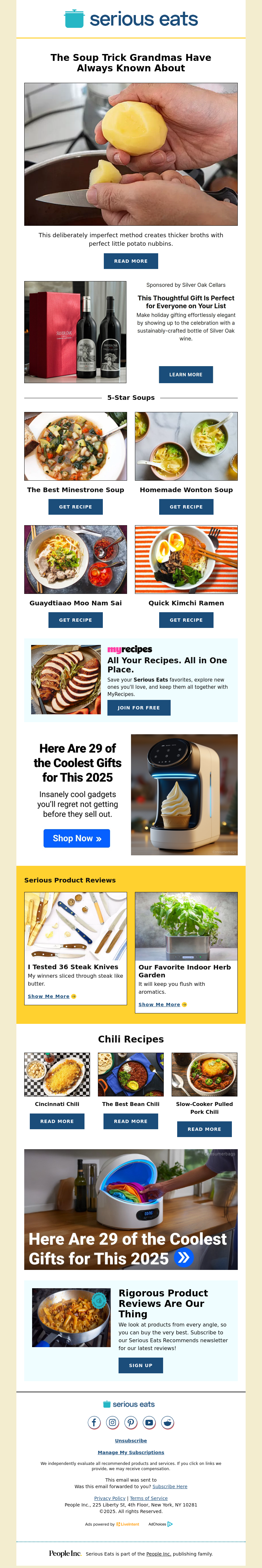This screenshot has width=262, height=1568.
Task: Open the Serious Eats Instagram profile
Action: 113,1422
